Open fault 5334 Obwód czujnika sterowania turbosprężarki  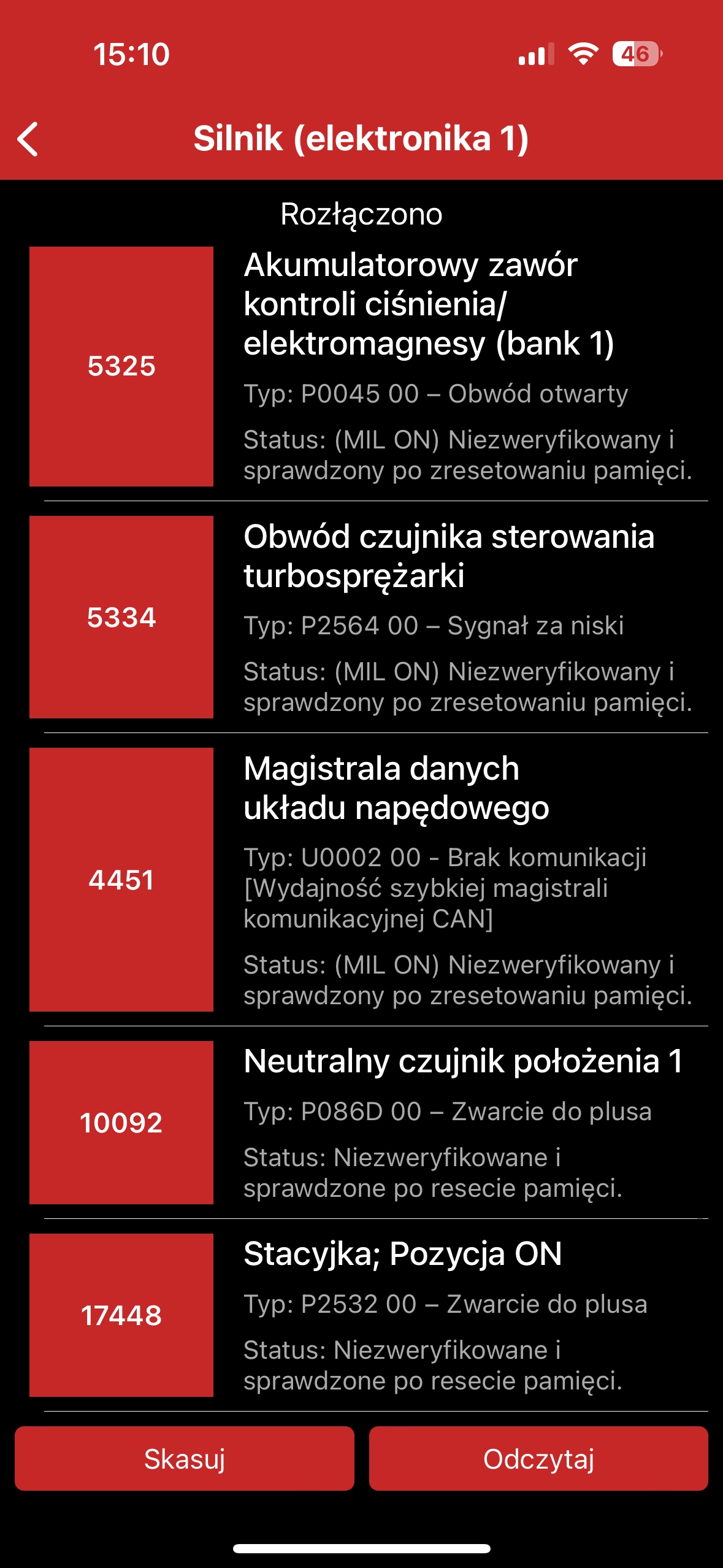coord(368,617)
